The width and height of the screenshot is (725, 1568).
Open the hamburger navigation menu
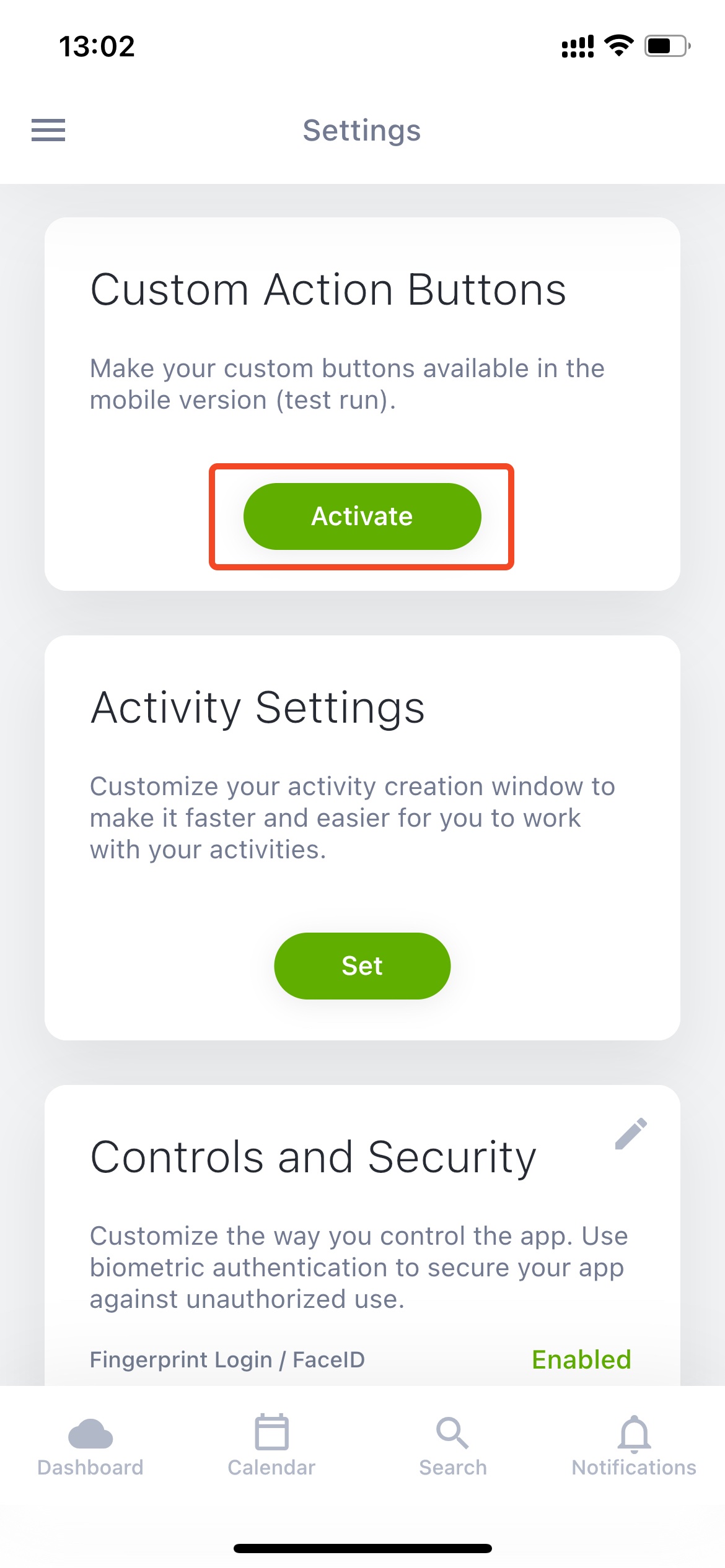(x=48, y=131)
